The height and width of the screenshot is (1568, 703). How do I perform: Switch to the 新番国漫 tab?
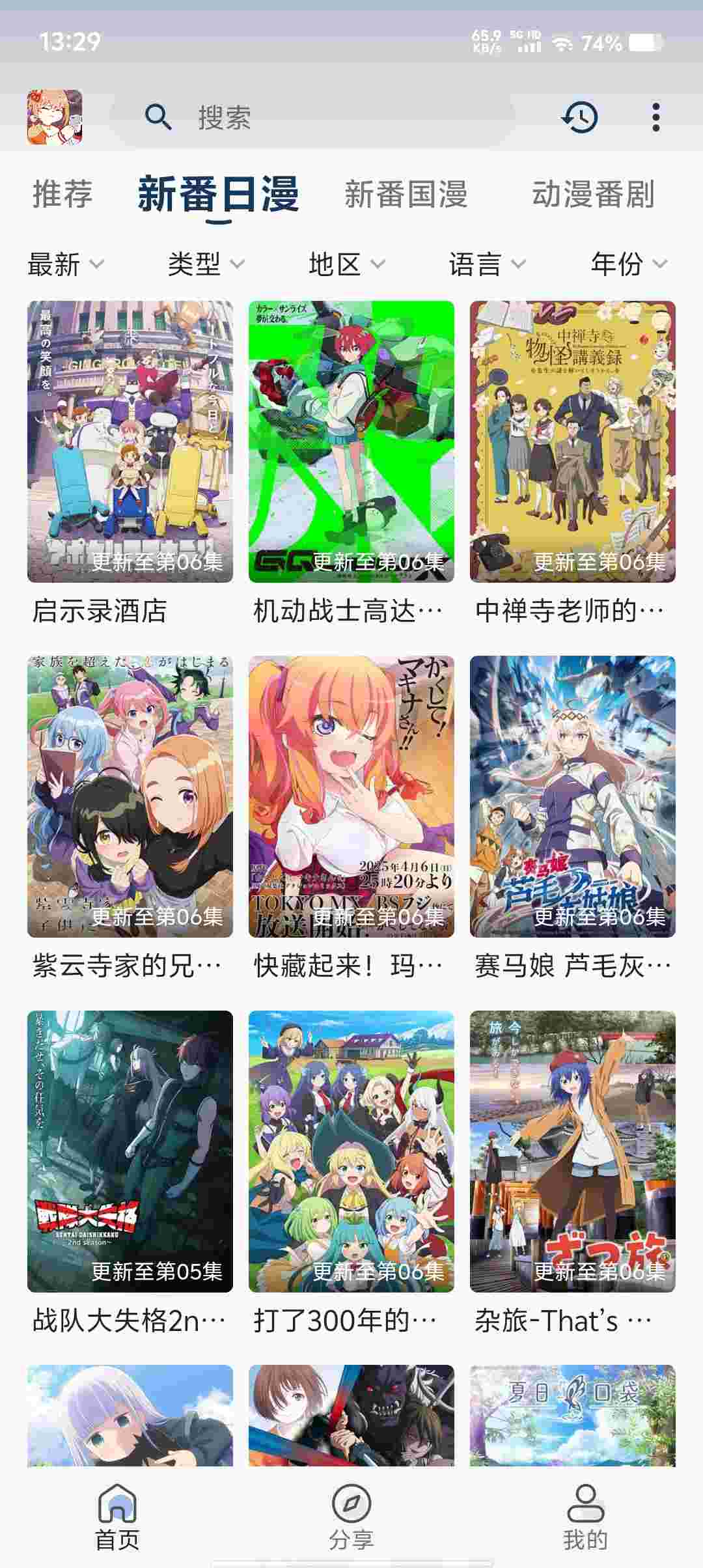click(406, 194)
